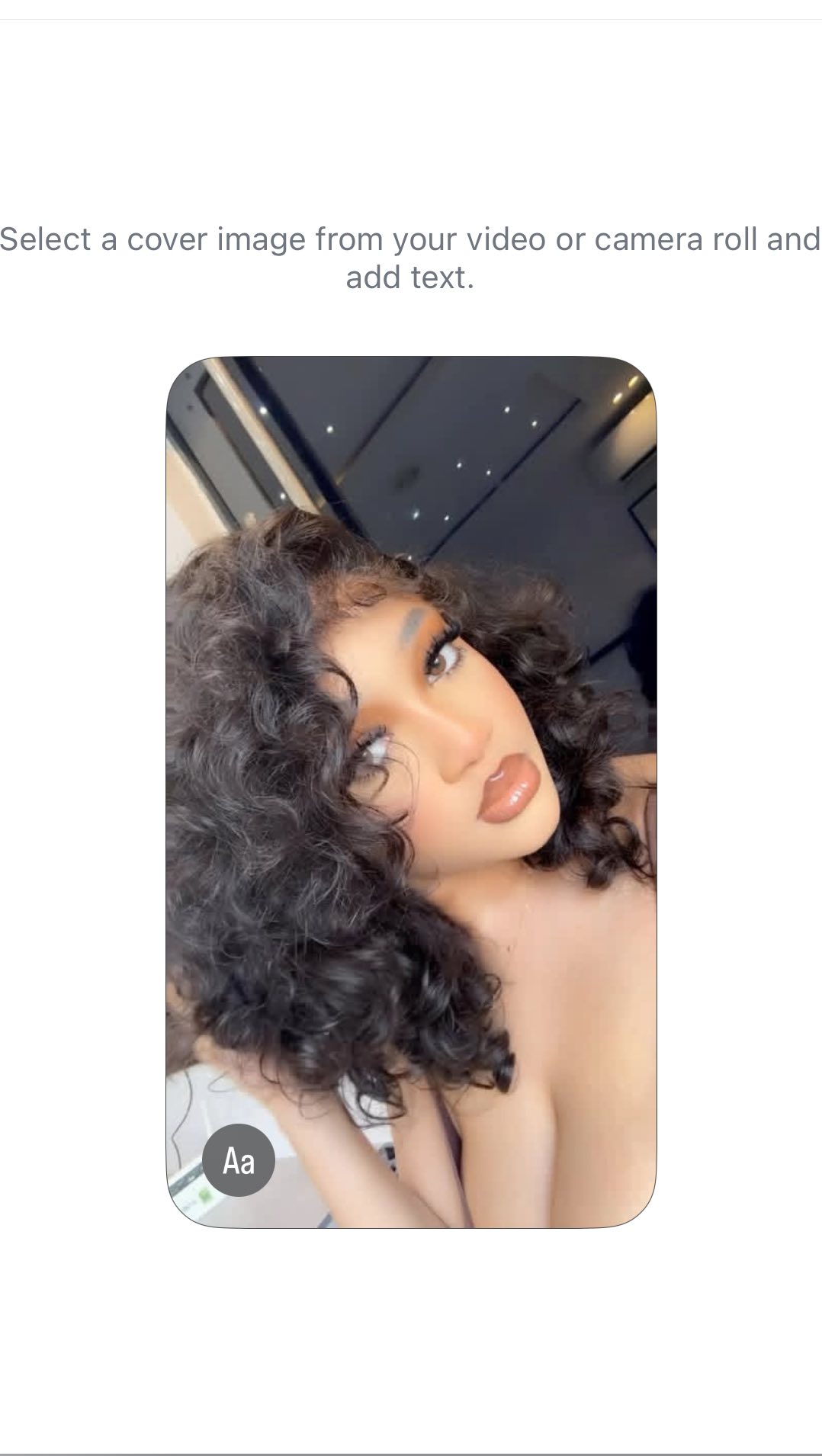Viewport: 822px width, 1456px height.
Task: Add text with the Aa button
Action: (x=239, y=1159)
